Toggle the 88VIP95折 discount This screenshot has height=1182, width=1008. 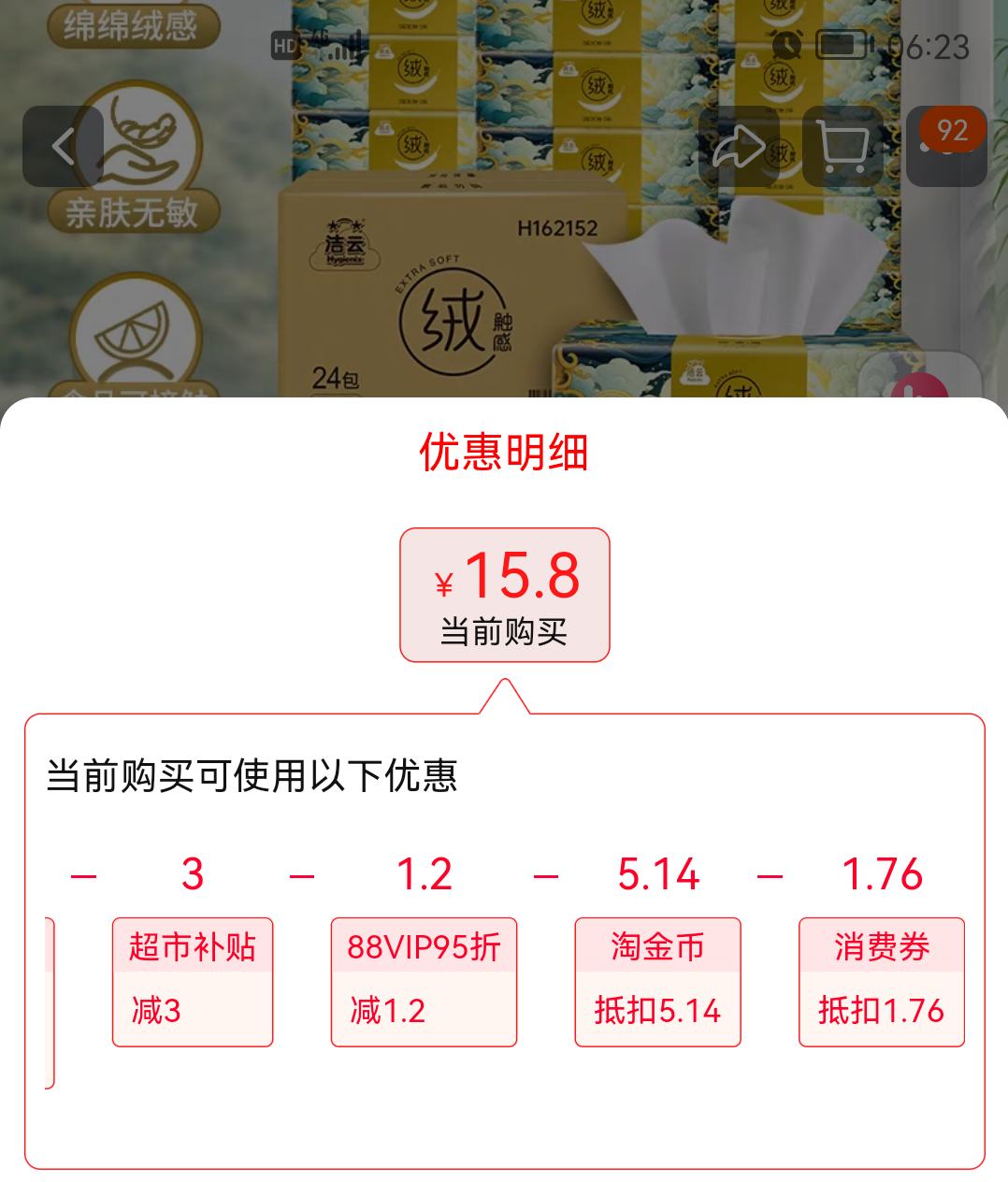(423, 980)
